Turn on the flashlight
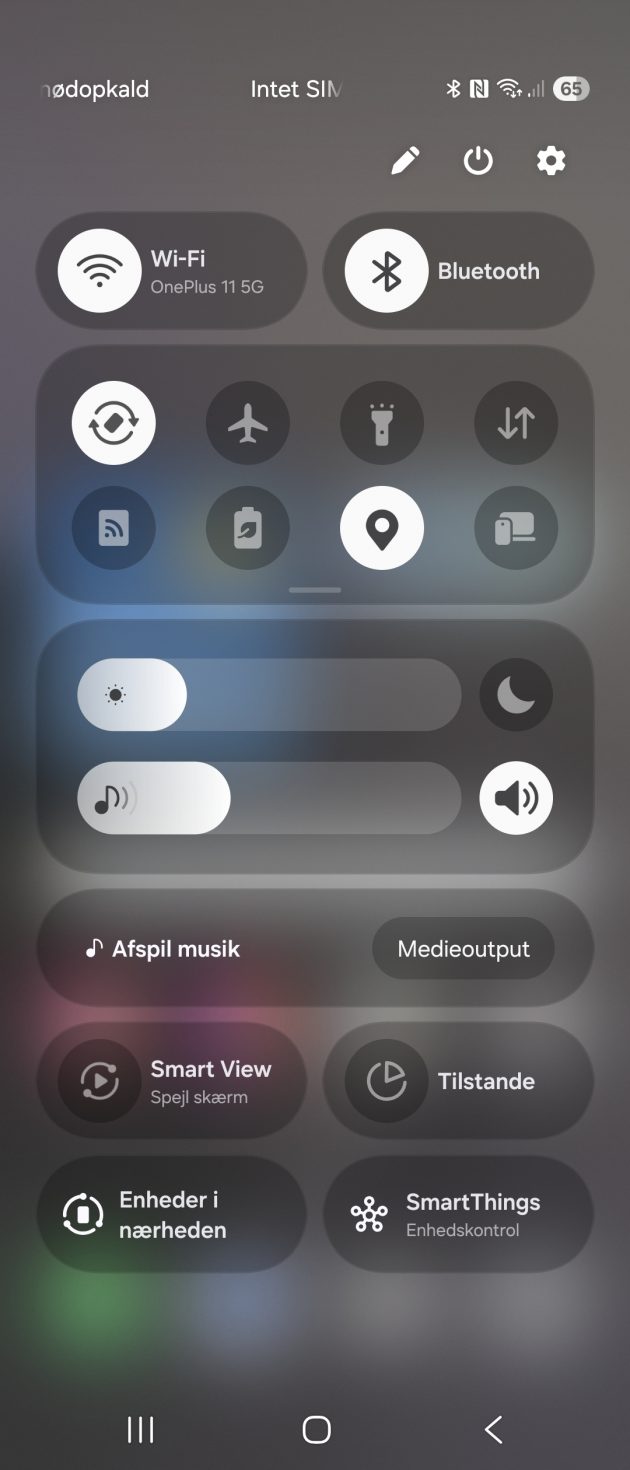630x1470 pixels. [382, 424]
